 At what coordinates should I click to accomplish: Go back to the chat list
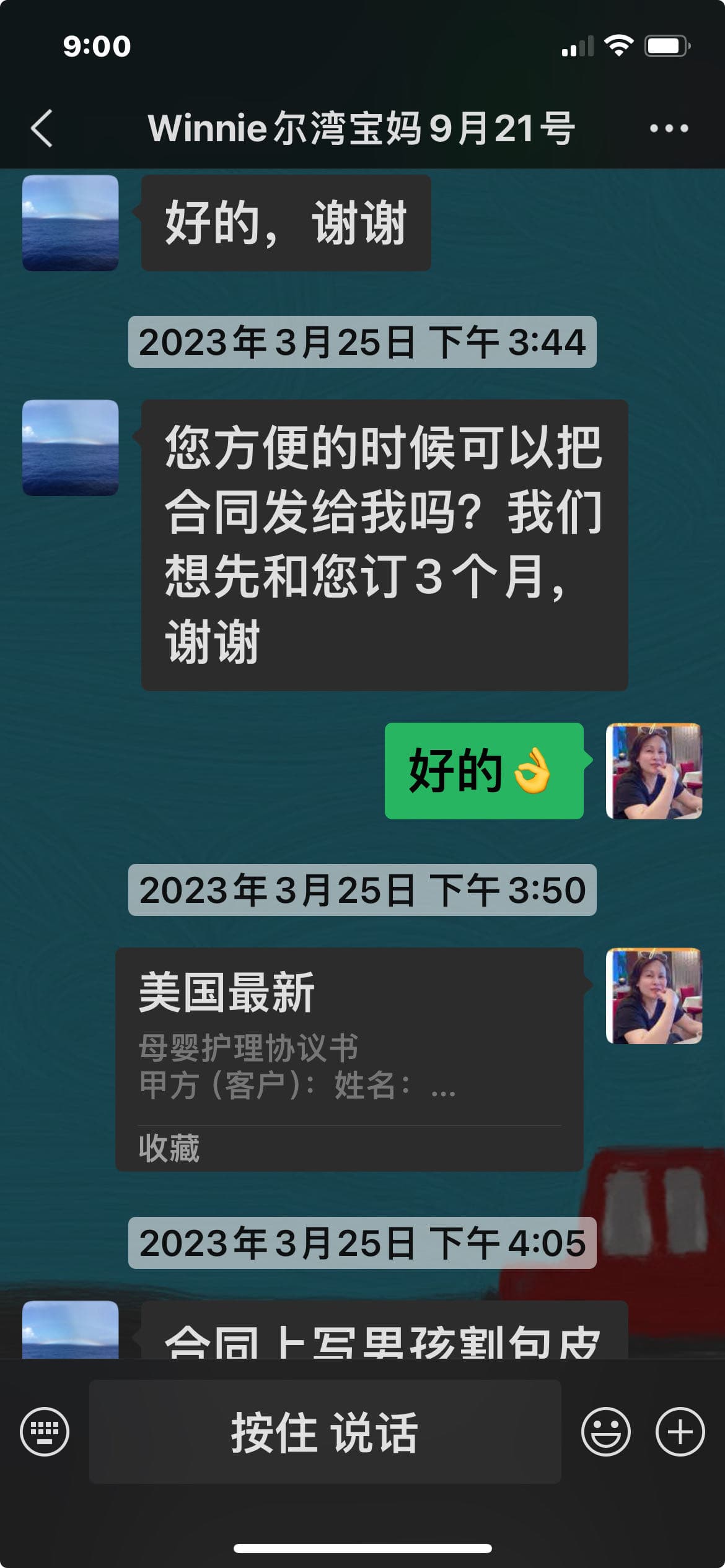[42, 128]
